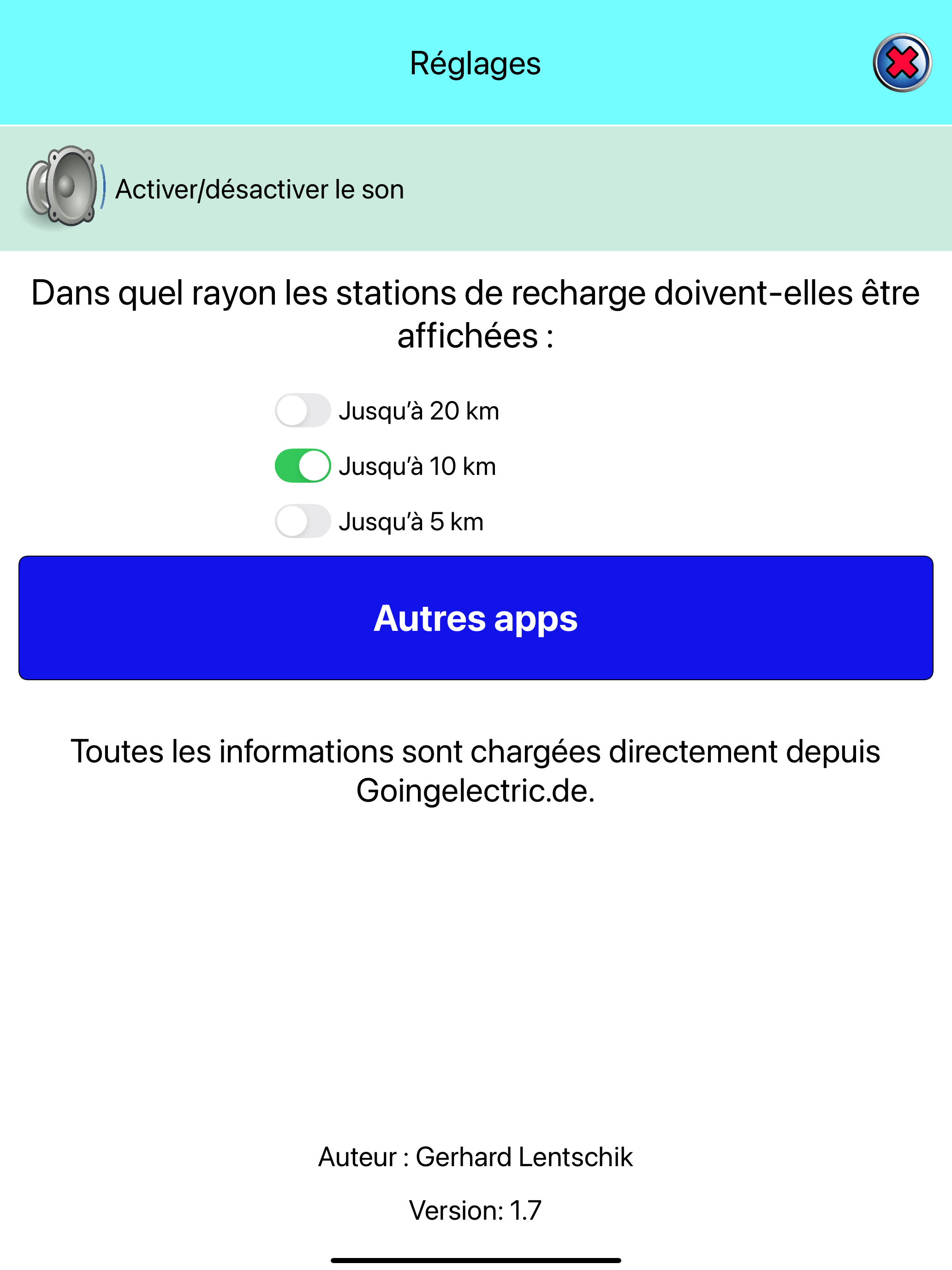
Task: Enable the 'Jusqu'à 5 km' toggle
Action: (303, 521)
